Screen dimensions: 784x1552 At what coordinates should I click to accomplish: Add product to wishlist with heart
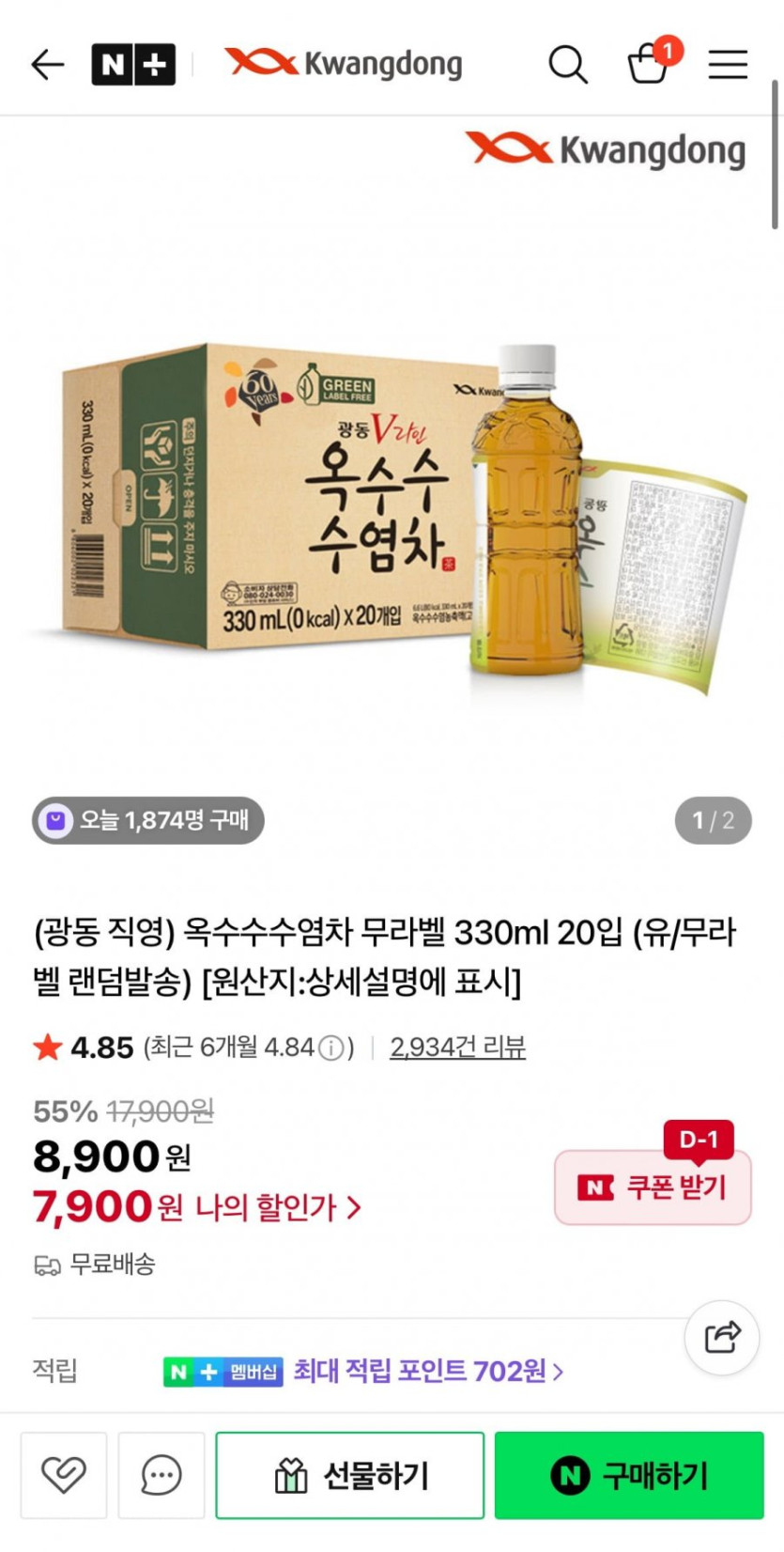(64, 1475)
